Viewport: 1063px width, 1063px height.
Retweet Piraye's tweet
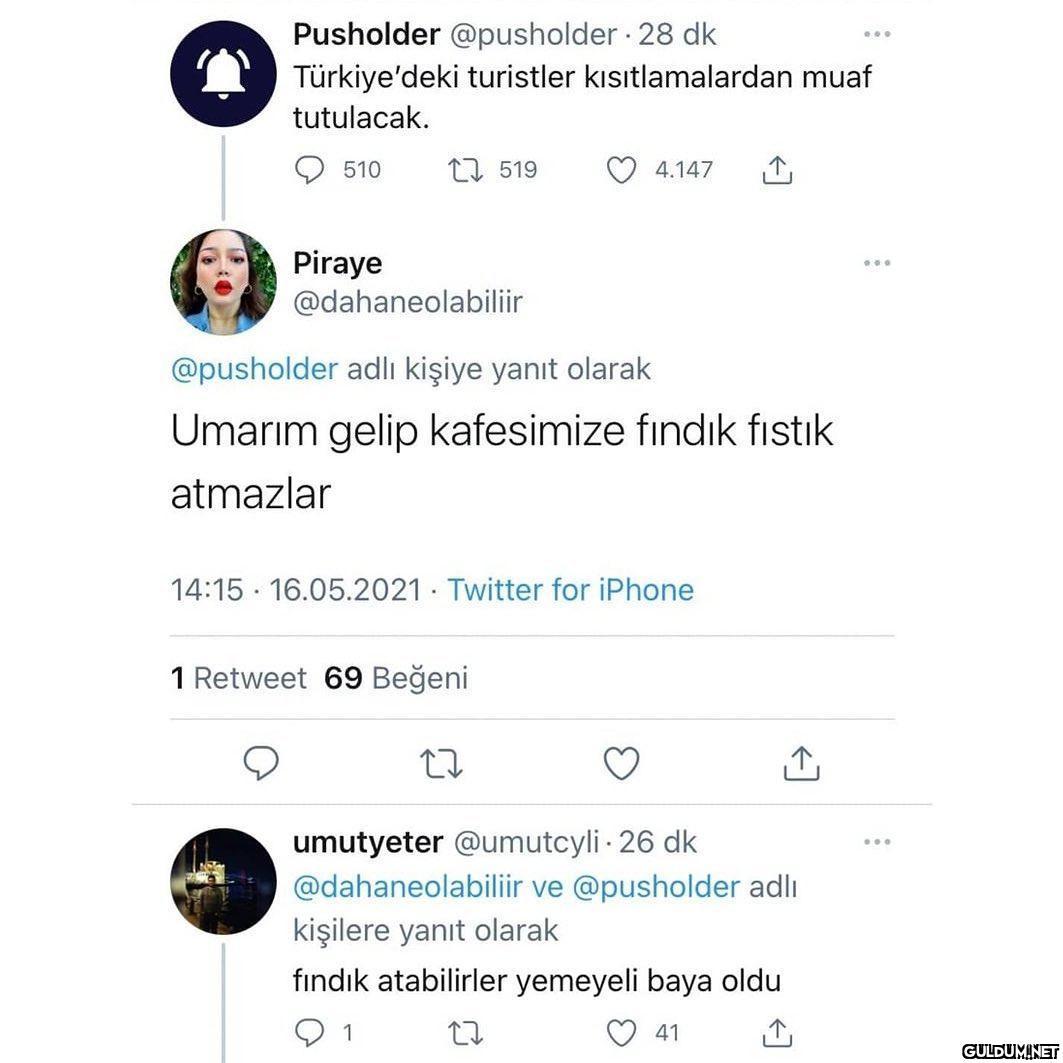pos(441,764)
